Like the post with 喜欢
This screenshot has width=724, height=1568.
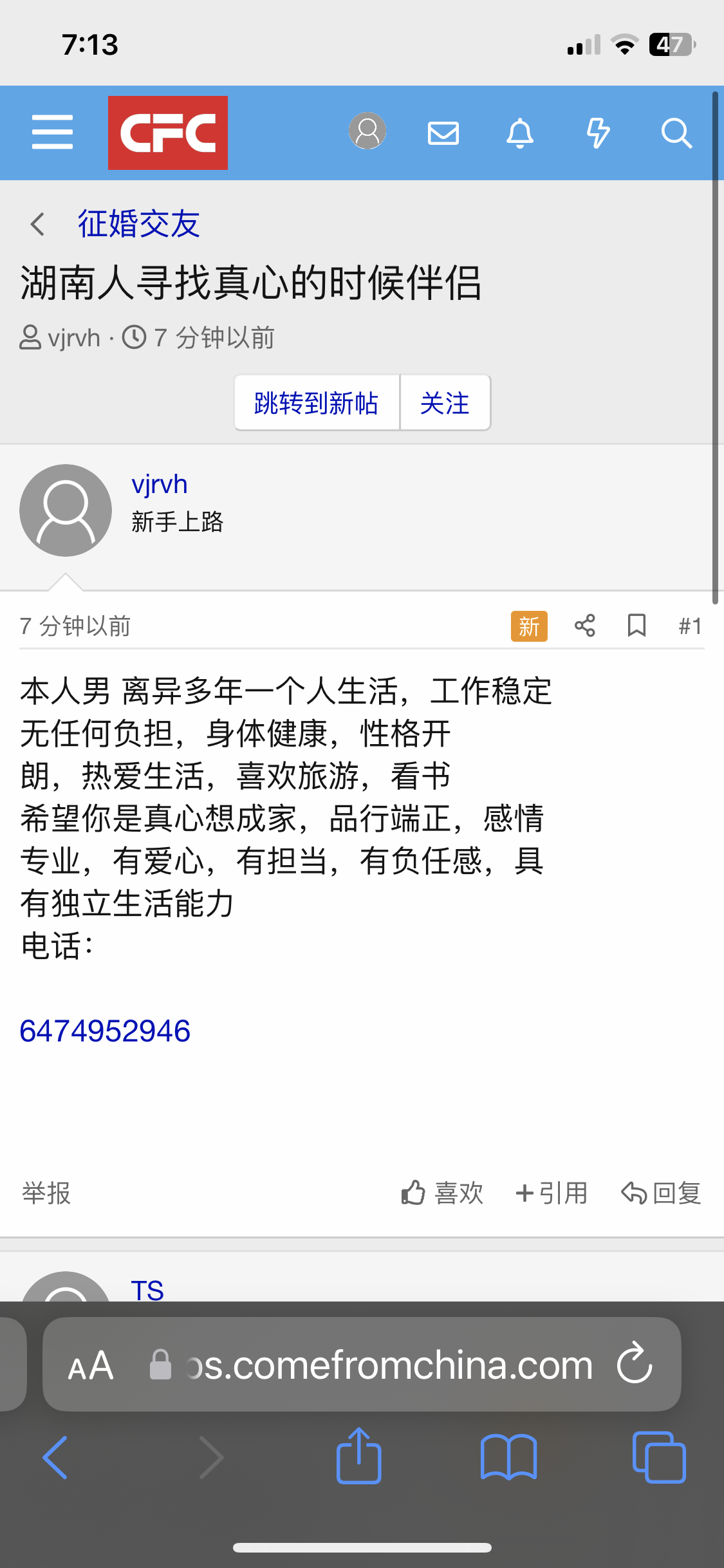[x=442, y=1193]
